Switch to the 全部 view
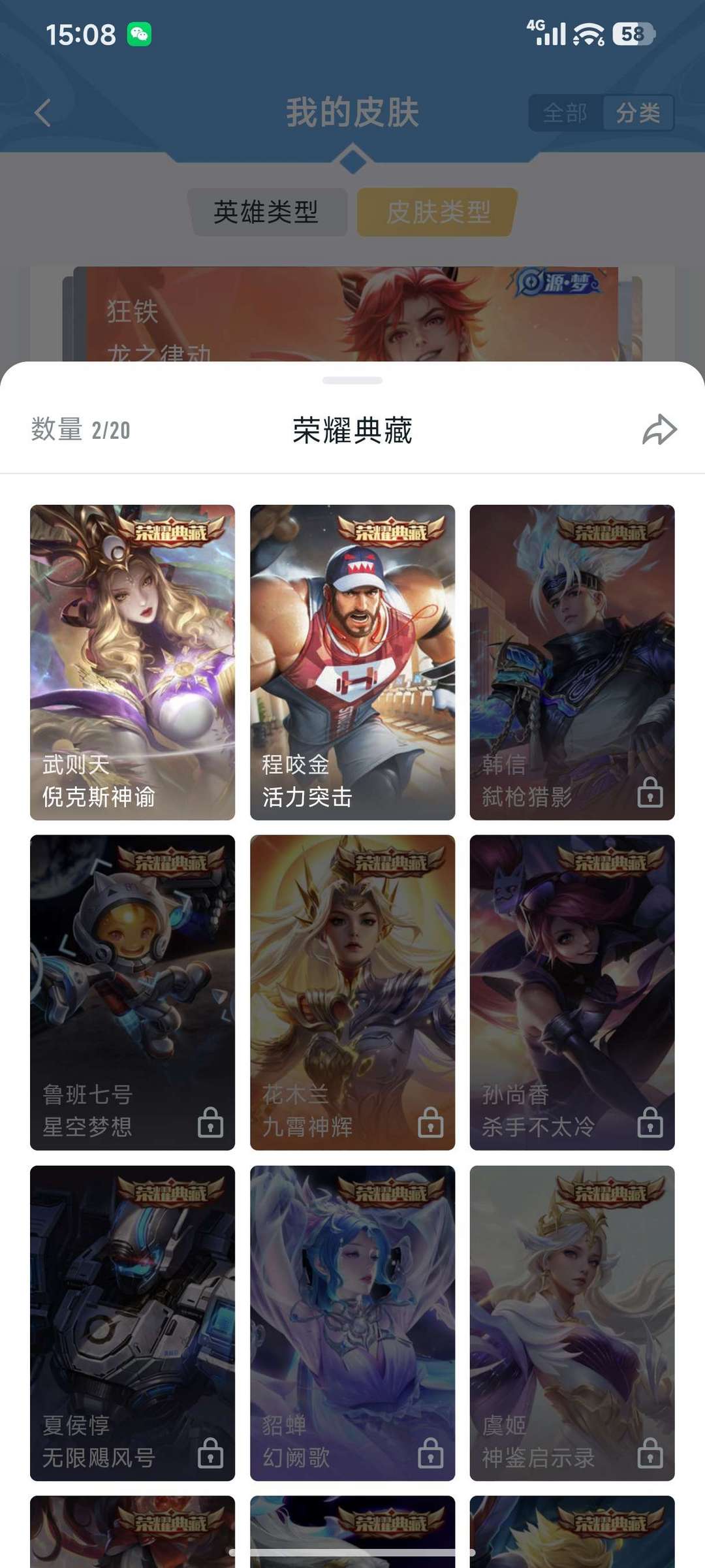 click(x=565, y=113)
